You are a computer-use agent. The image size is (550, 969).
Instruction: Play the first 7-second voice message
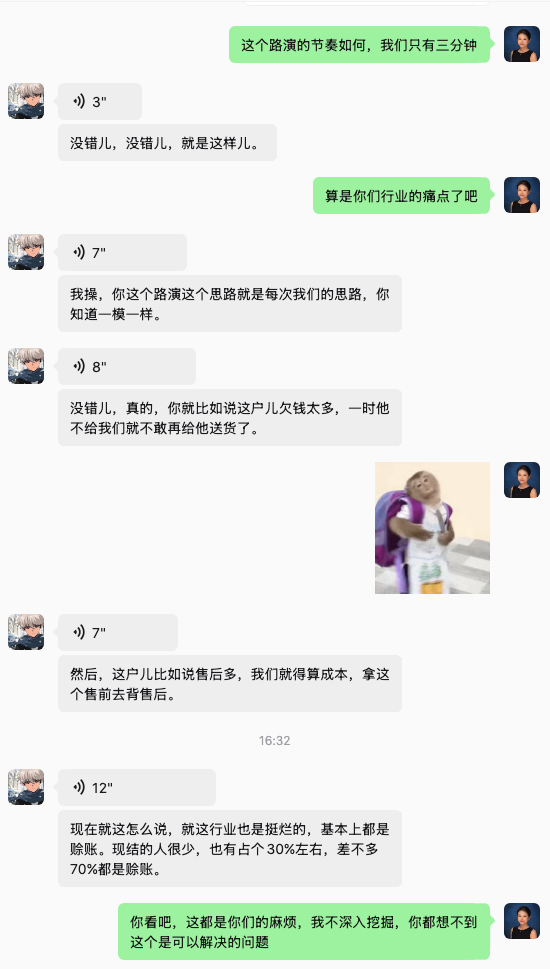[122, 252]
